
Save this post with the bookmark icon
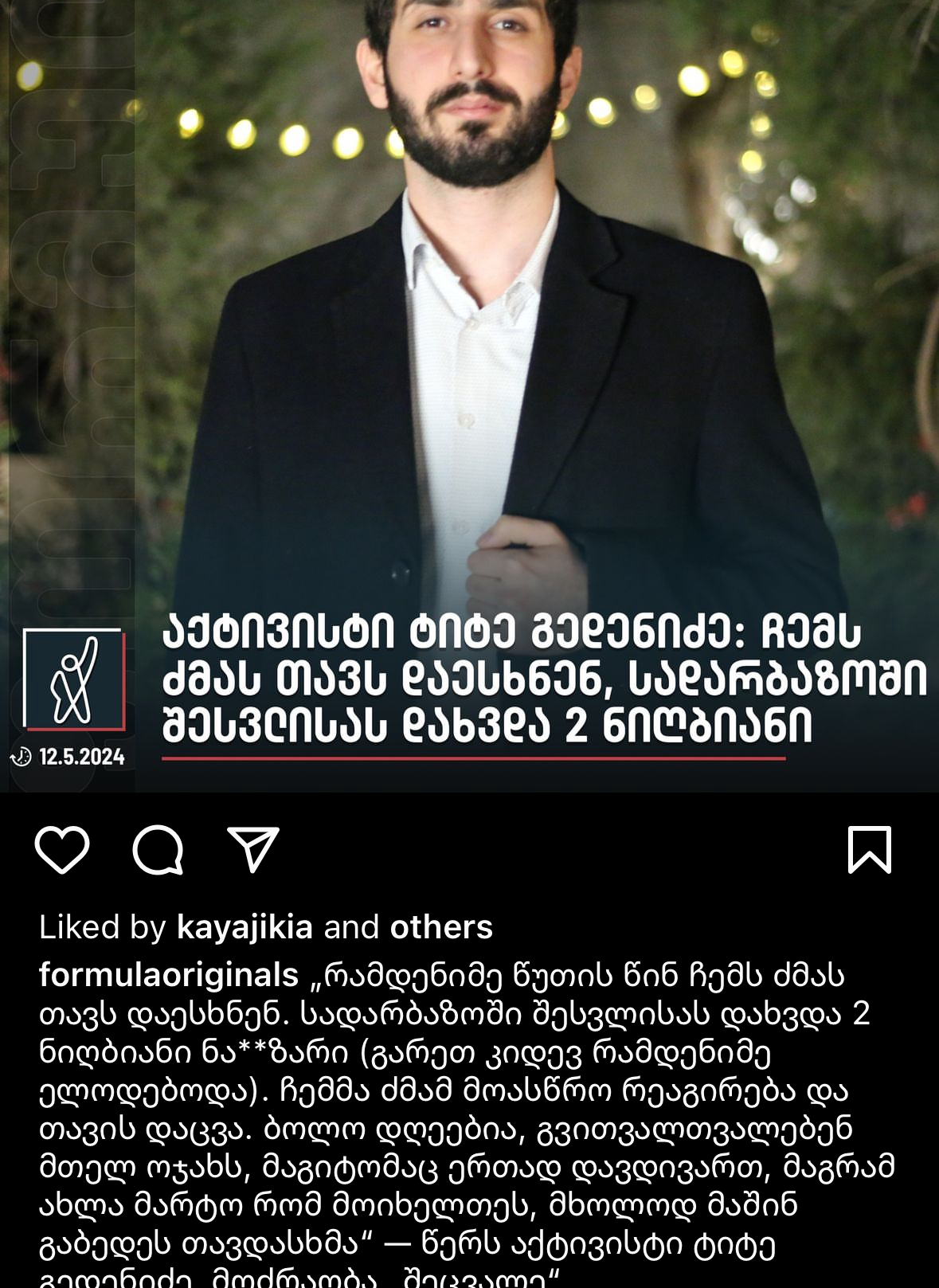coord(869,849)
